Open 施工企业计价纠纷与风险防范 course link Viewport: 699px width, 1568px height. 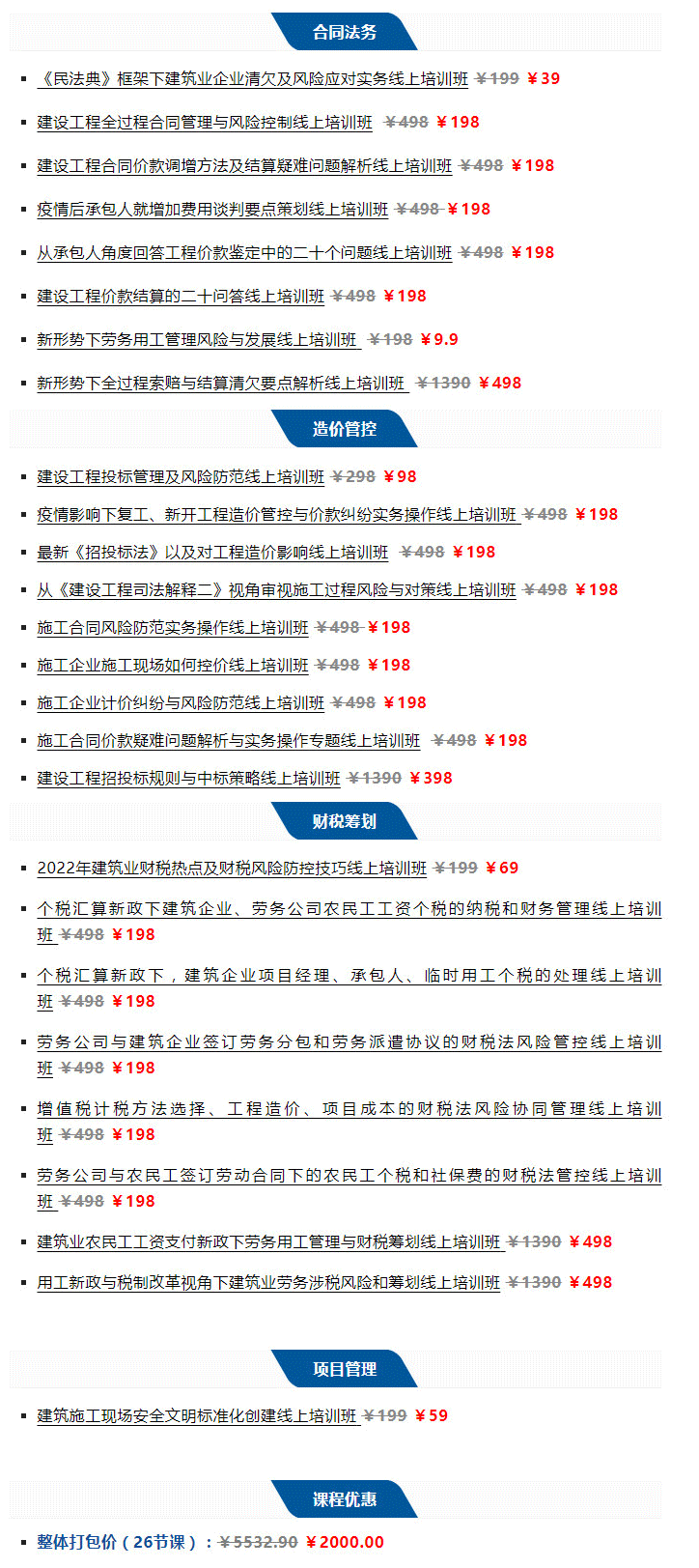(181, 703)
